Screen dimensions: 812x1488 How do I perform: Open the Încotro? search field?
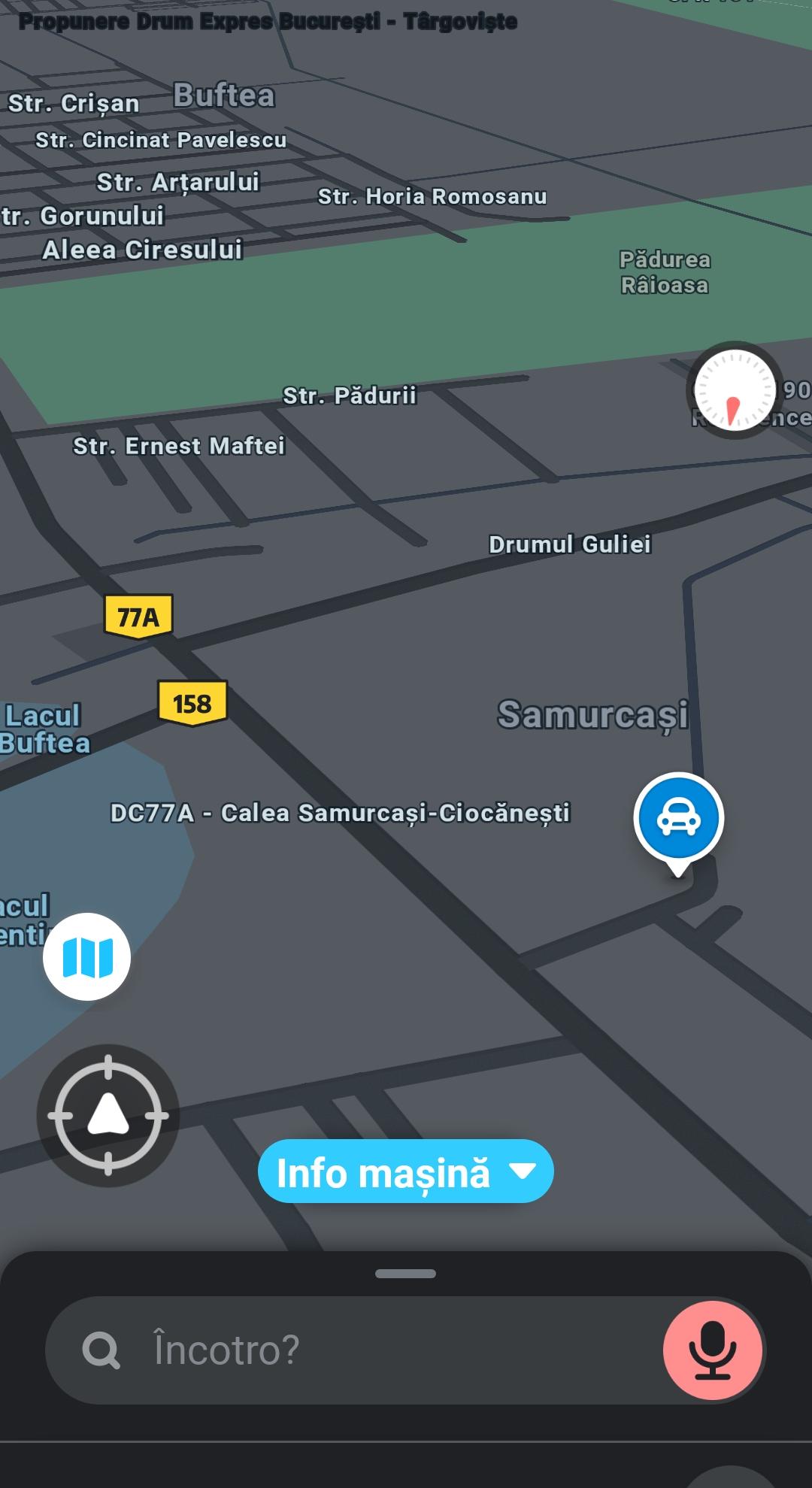tap(361, 1350)
